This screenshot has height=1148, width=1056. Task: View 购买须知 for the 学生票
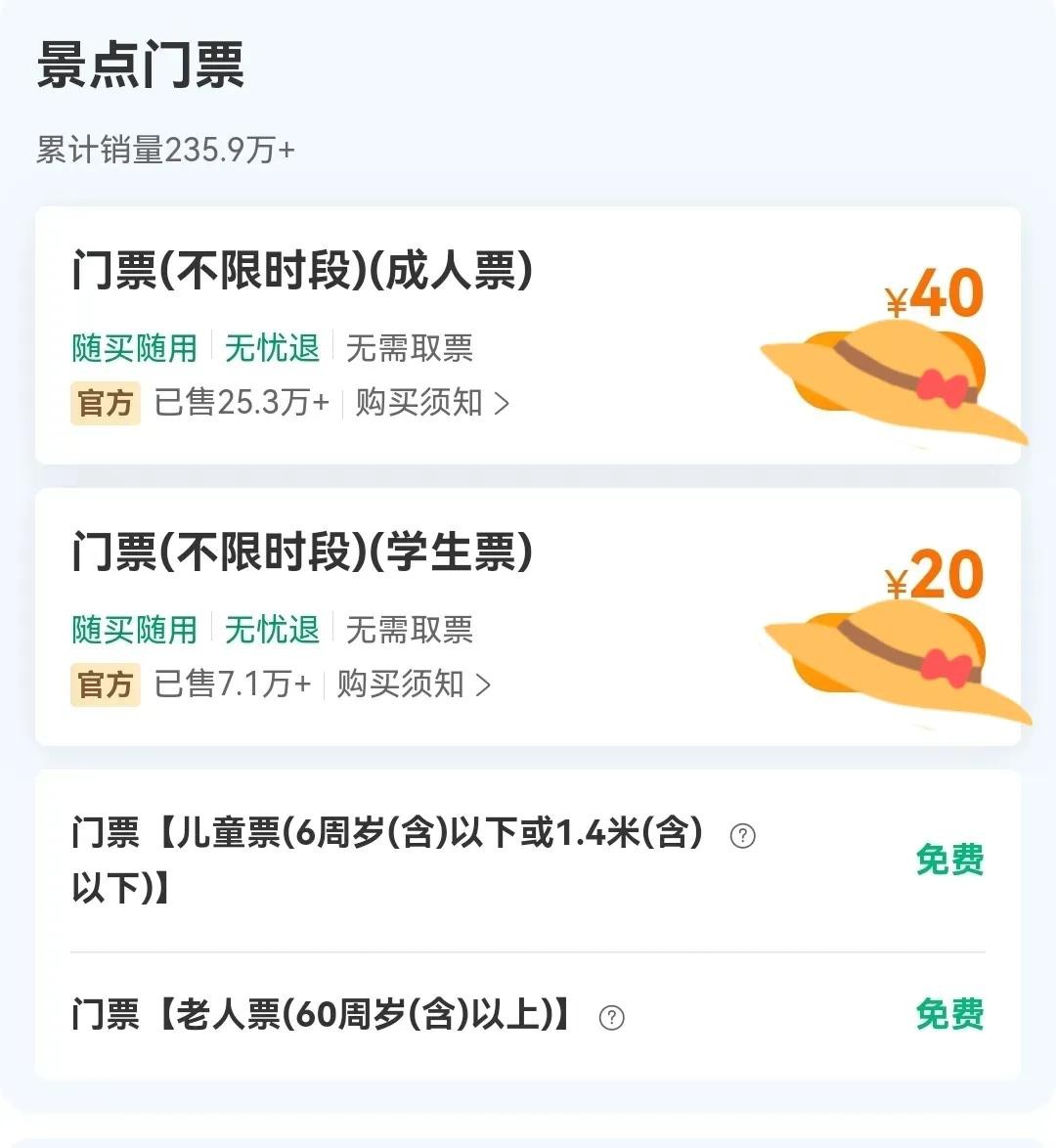tap(413, 684)
